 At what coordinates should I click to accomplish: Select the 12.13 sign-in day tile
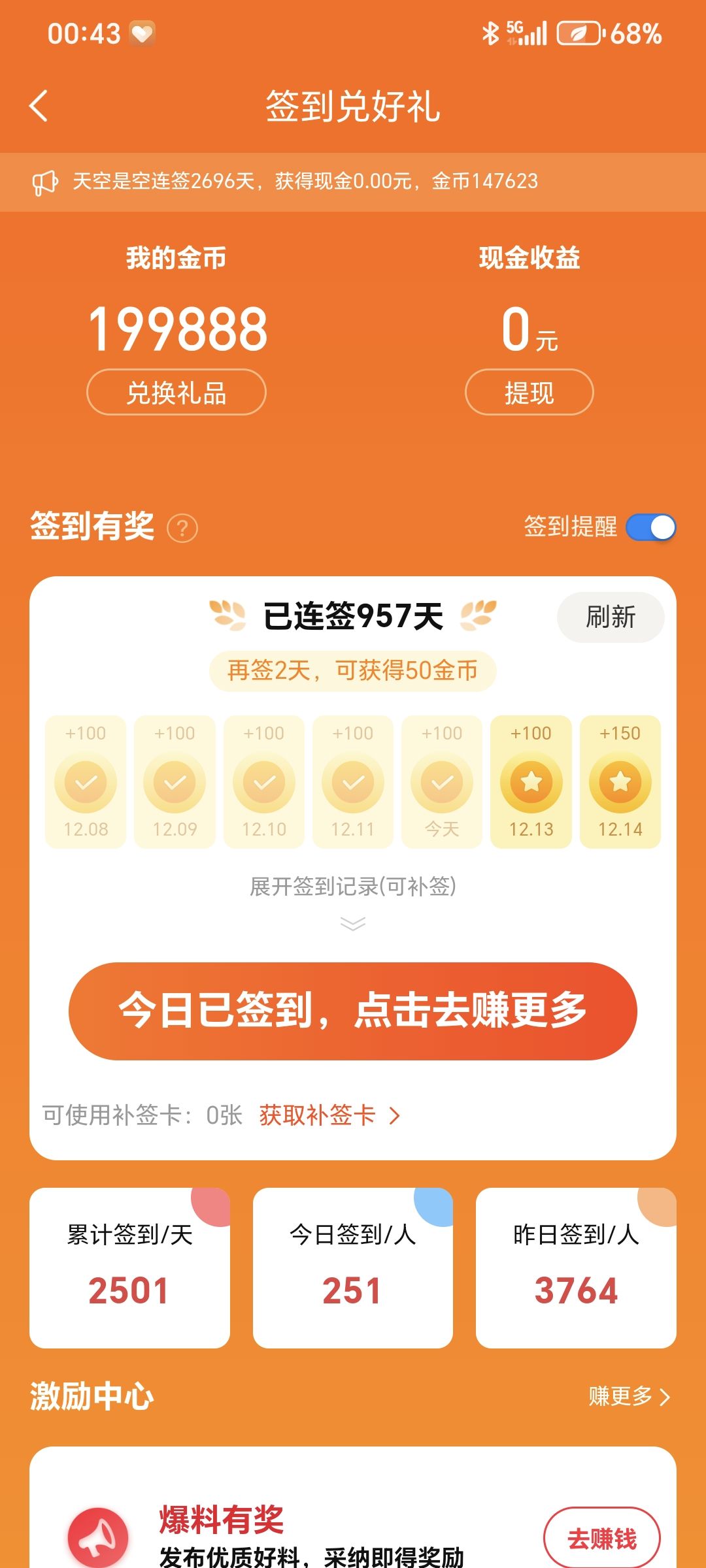pyautogui.click(x=531, y=782)
